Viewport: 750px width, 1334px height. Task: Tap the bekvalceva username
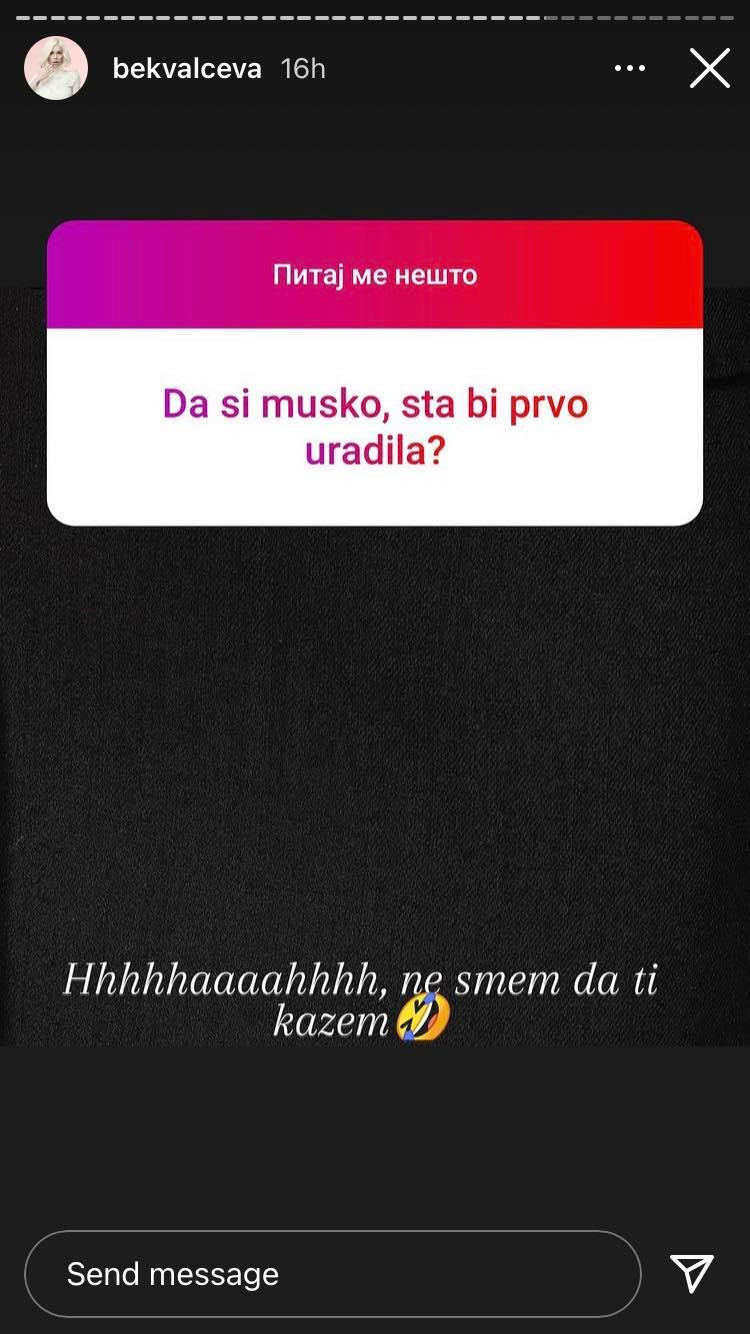point(187,68)
